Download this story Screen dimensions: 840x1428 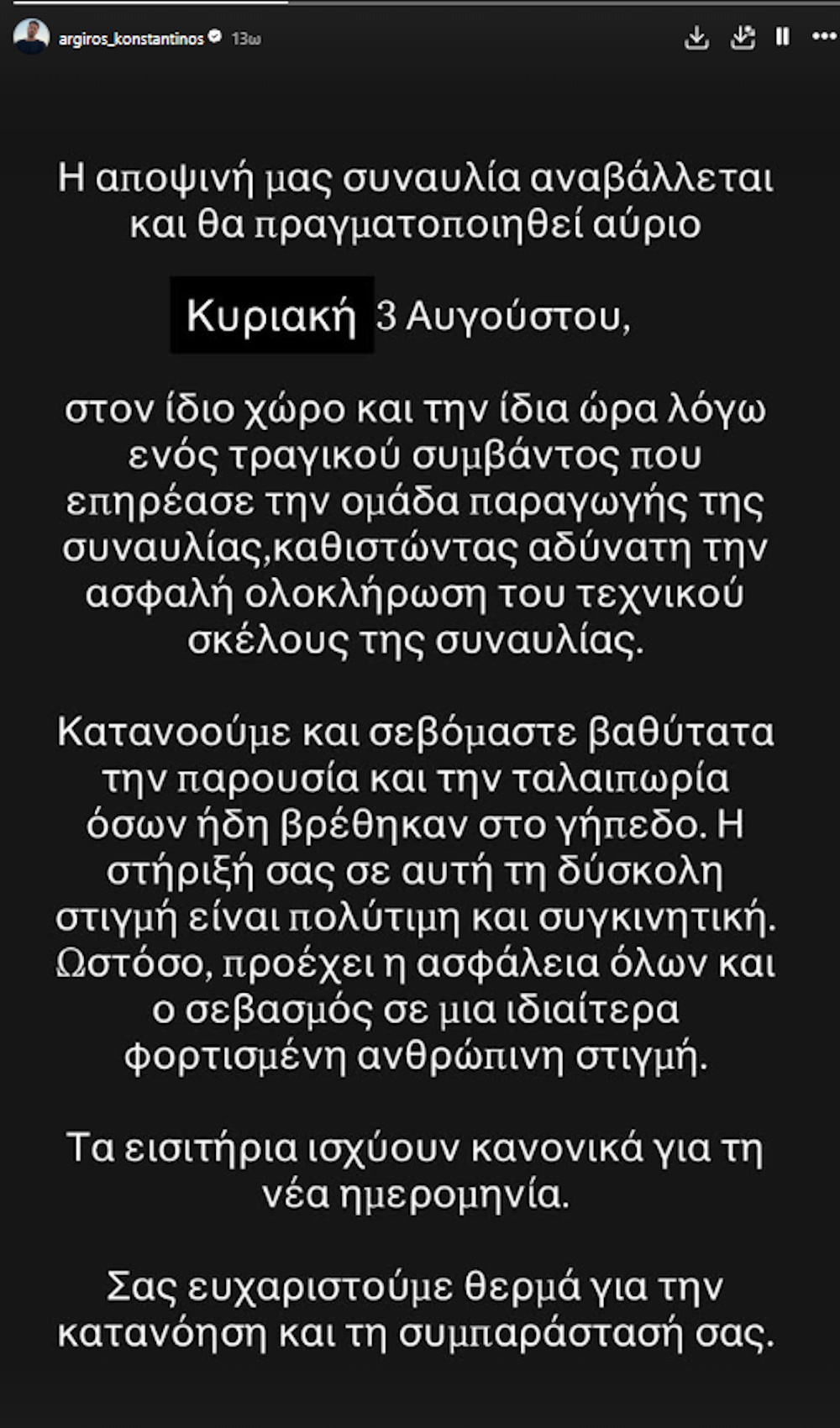[x=696, y=37]
